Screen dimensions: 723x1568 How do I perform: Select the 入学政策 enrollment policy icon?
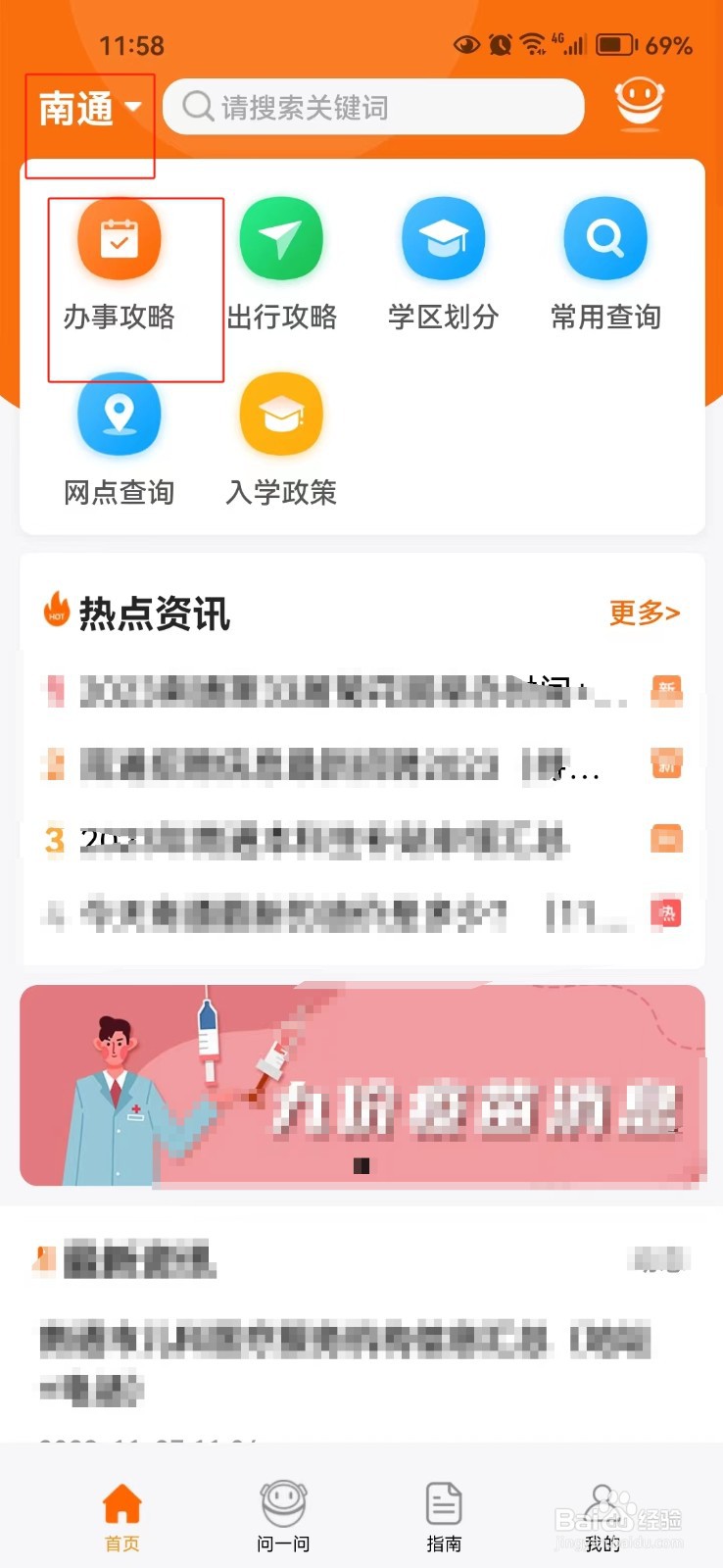[x=281, y=415]
